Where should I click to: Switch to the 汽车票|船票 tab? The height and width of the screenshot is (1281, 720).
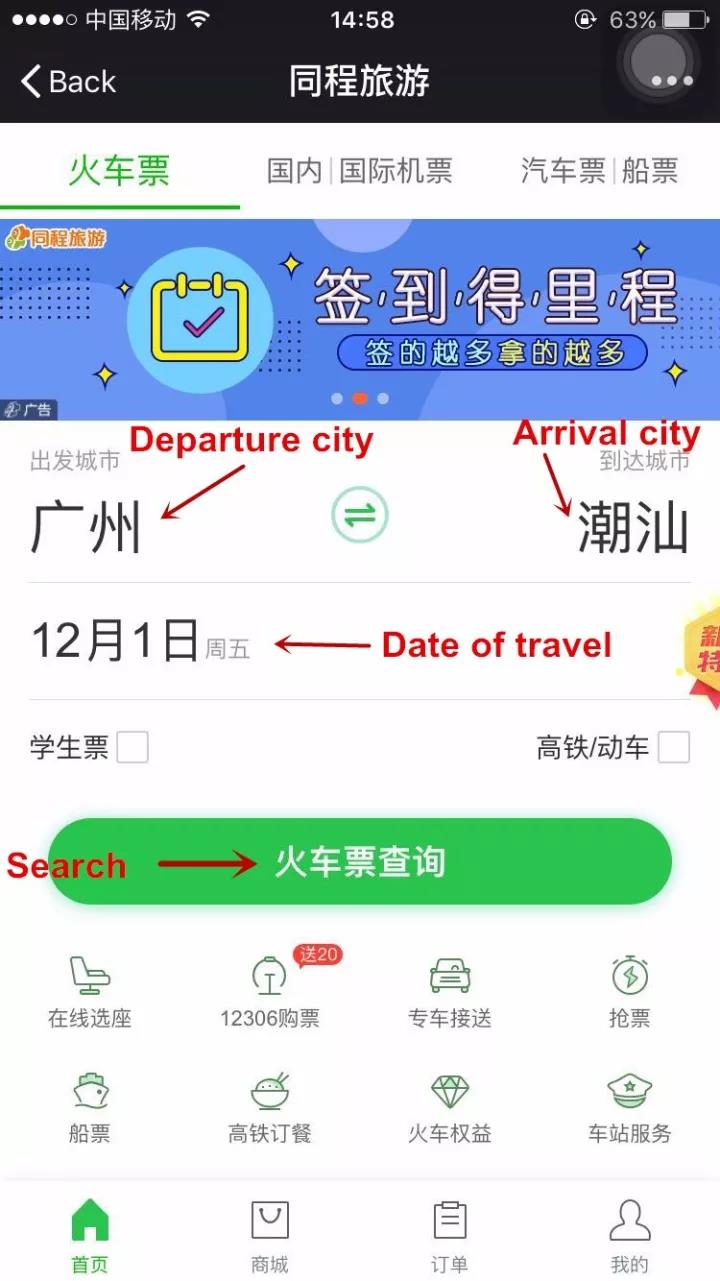coord(600,171)
